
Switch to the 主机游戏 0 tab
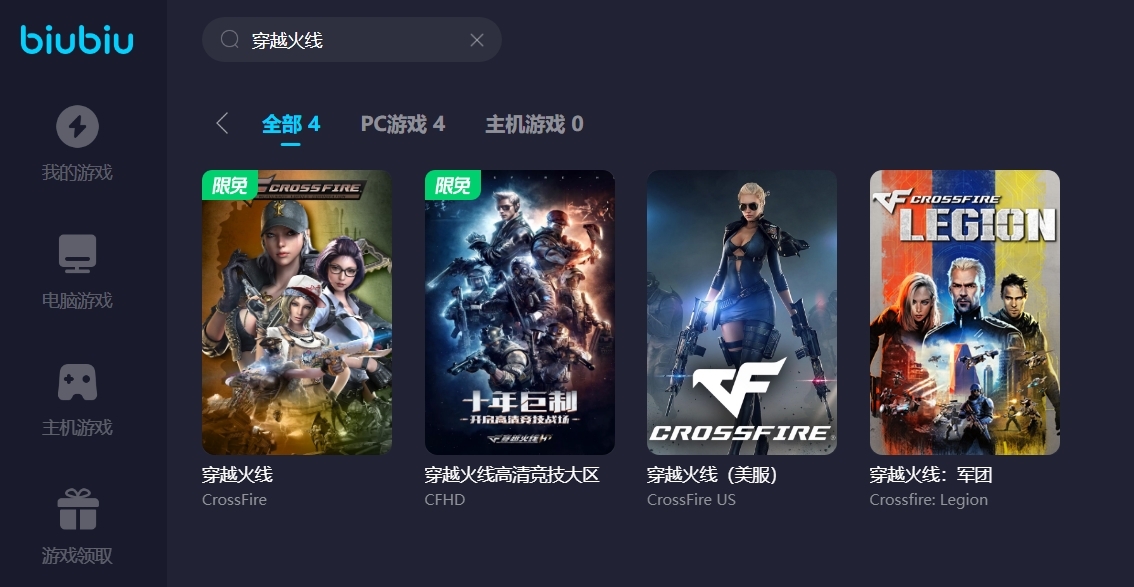534,124
